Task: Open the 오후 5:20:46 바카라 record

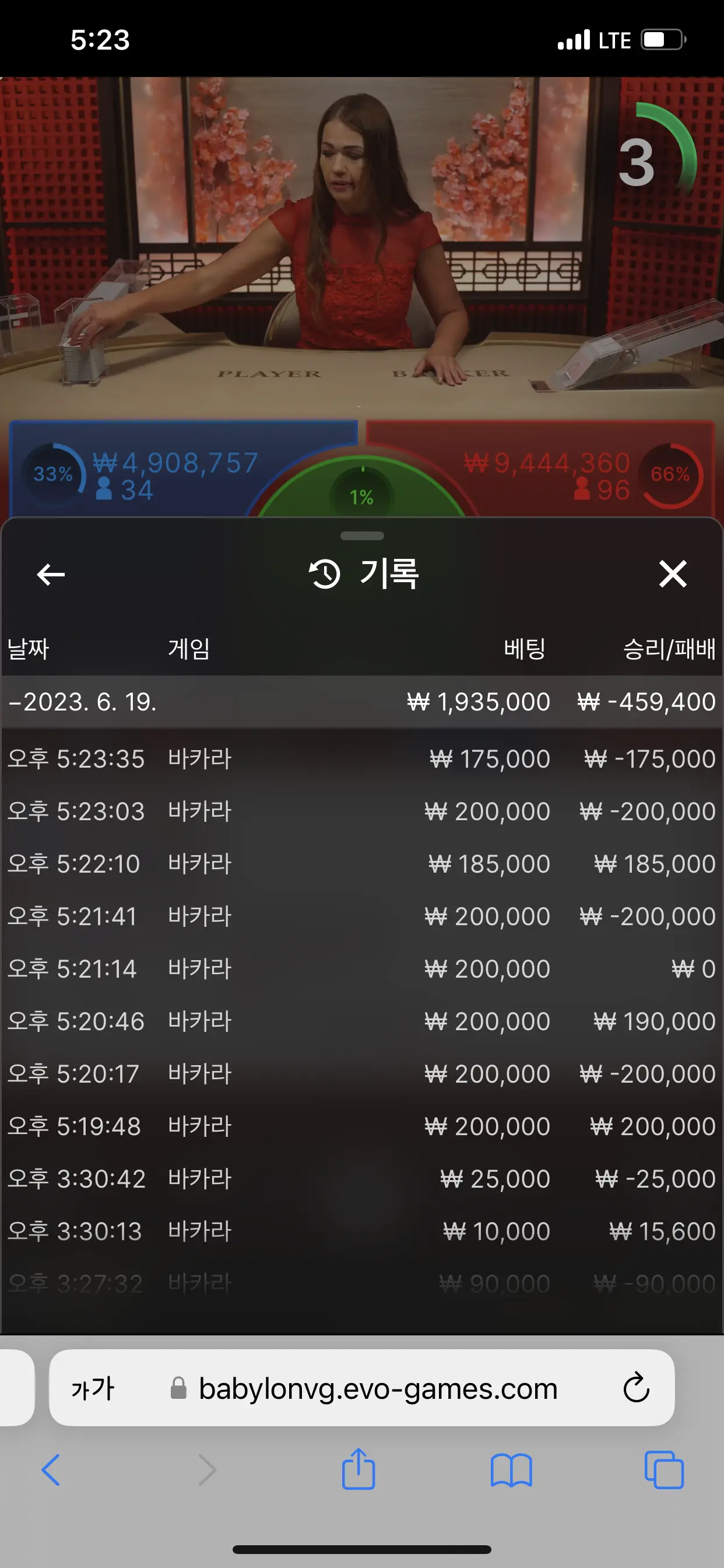Action: click(362, 1021)
